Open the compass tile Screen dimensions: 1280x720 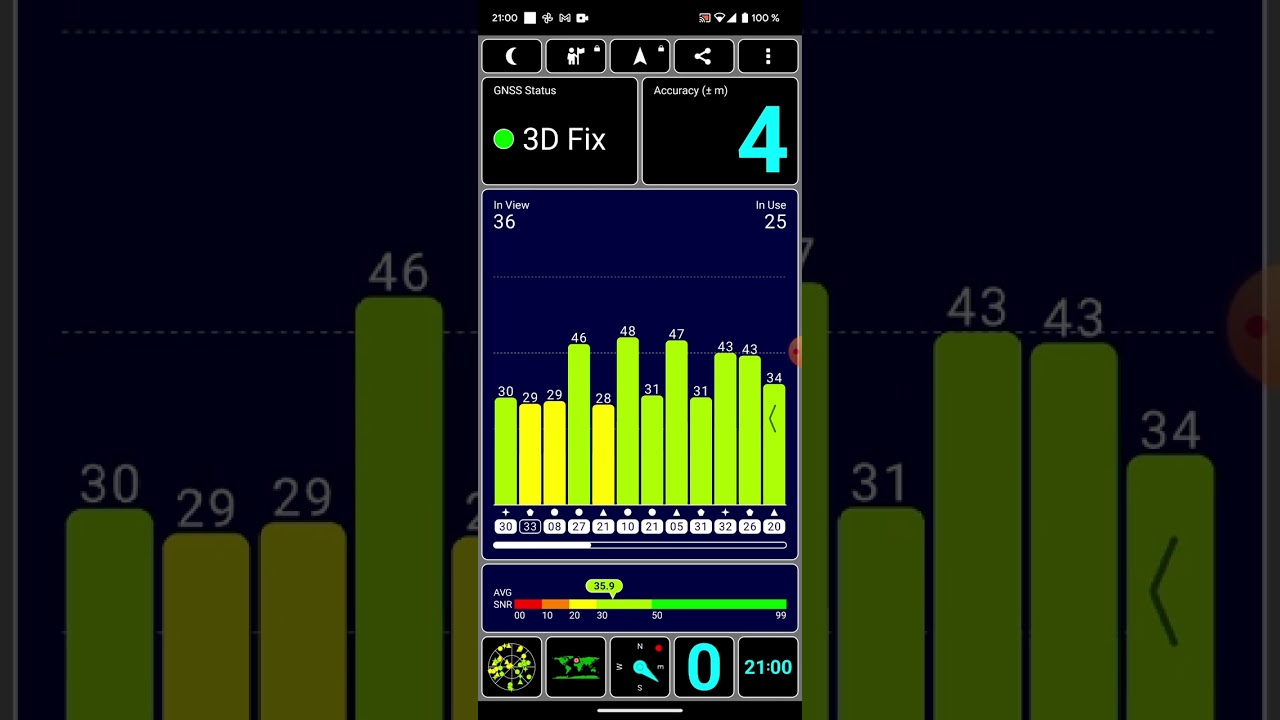click(640, 667)
